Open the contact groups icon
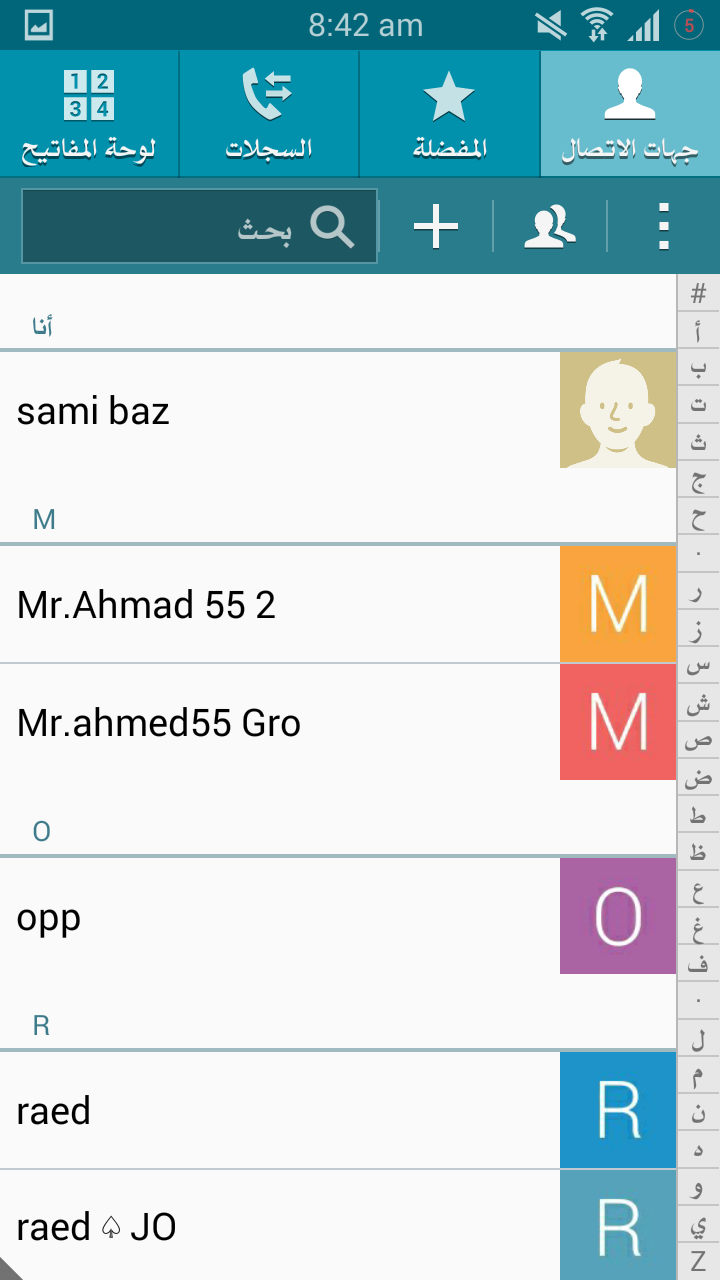 (550, 227)
